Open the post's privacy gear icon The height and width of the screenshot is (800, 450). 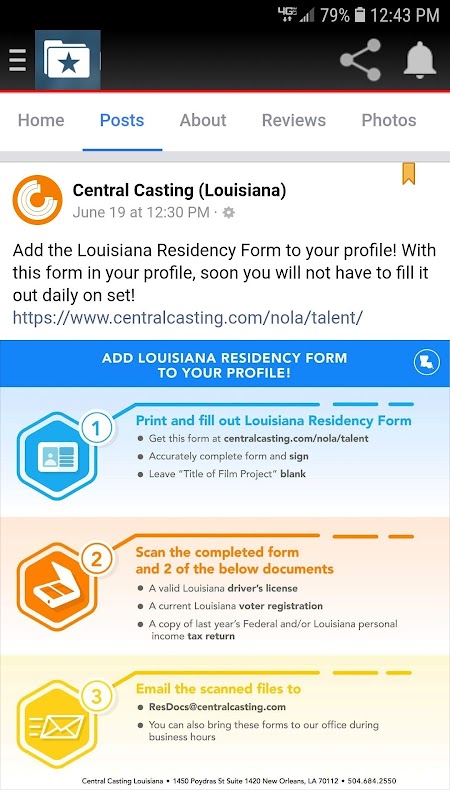[x=229, y=212]
